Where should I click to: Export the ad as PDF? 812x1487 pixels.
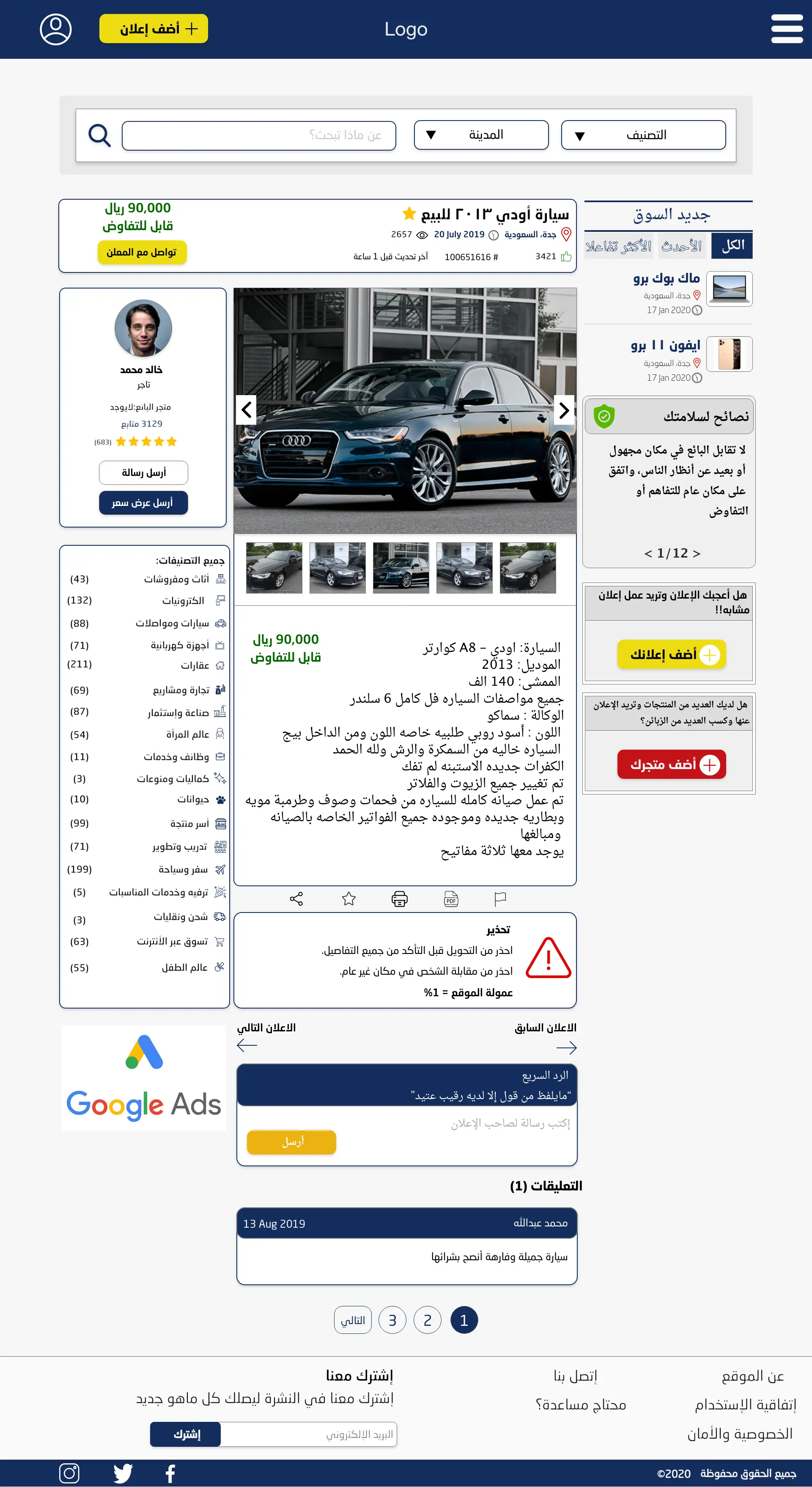click(451, 899)
